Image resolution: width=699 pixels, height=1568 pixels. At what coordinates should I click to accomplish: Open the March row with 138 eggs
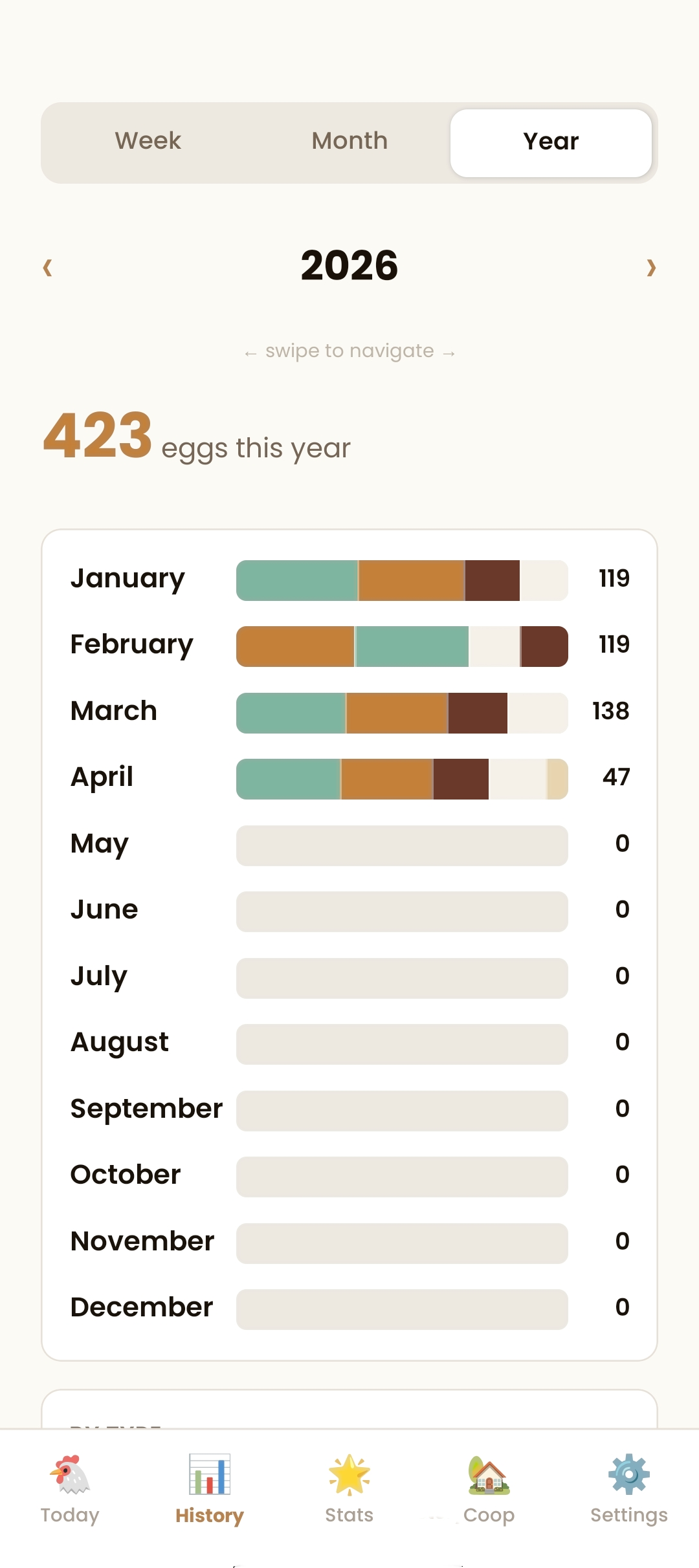[x=349, y=713]
